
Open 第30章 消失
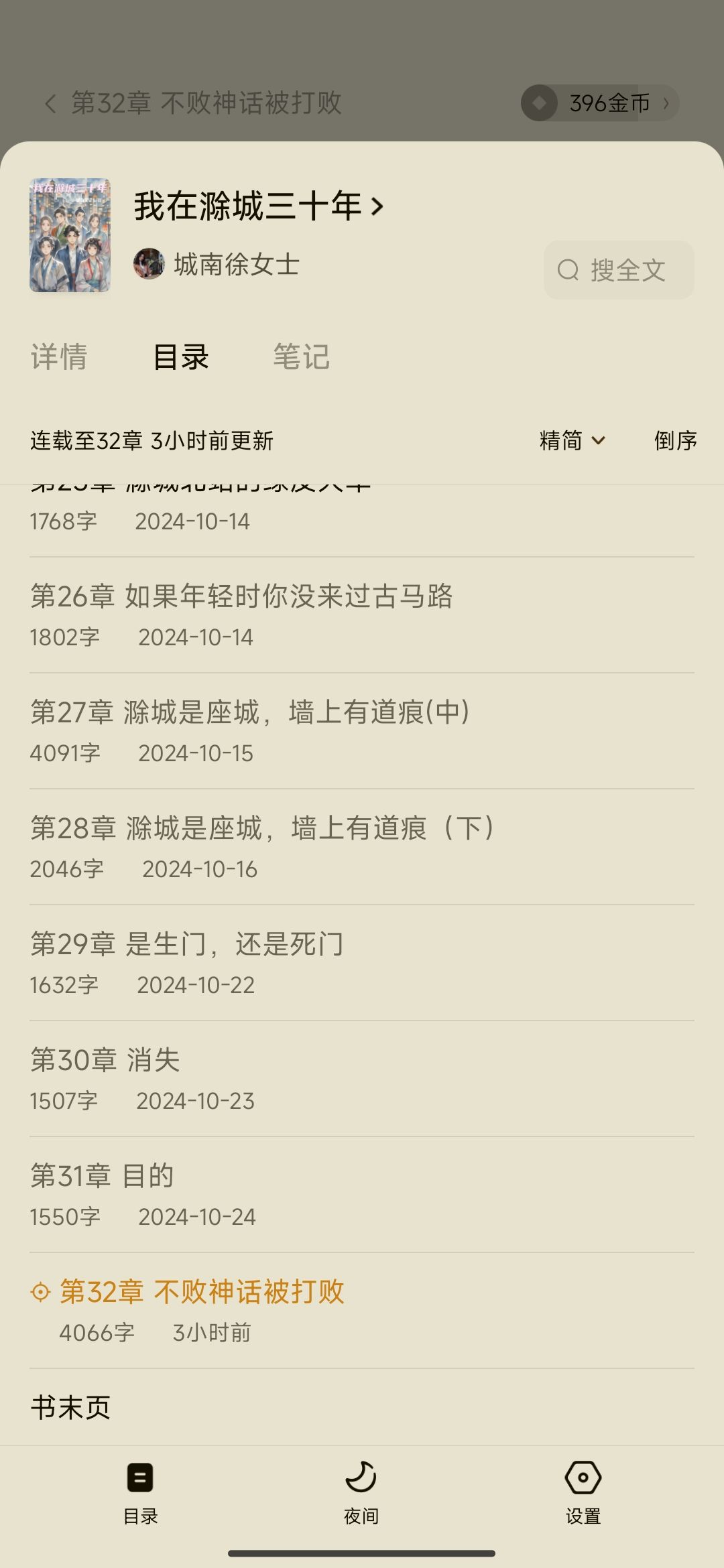point(105,1060)
